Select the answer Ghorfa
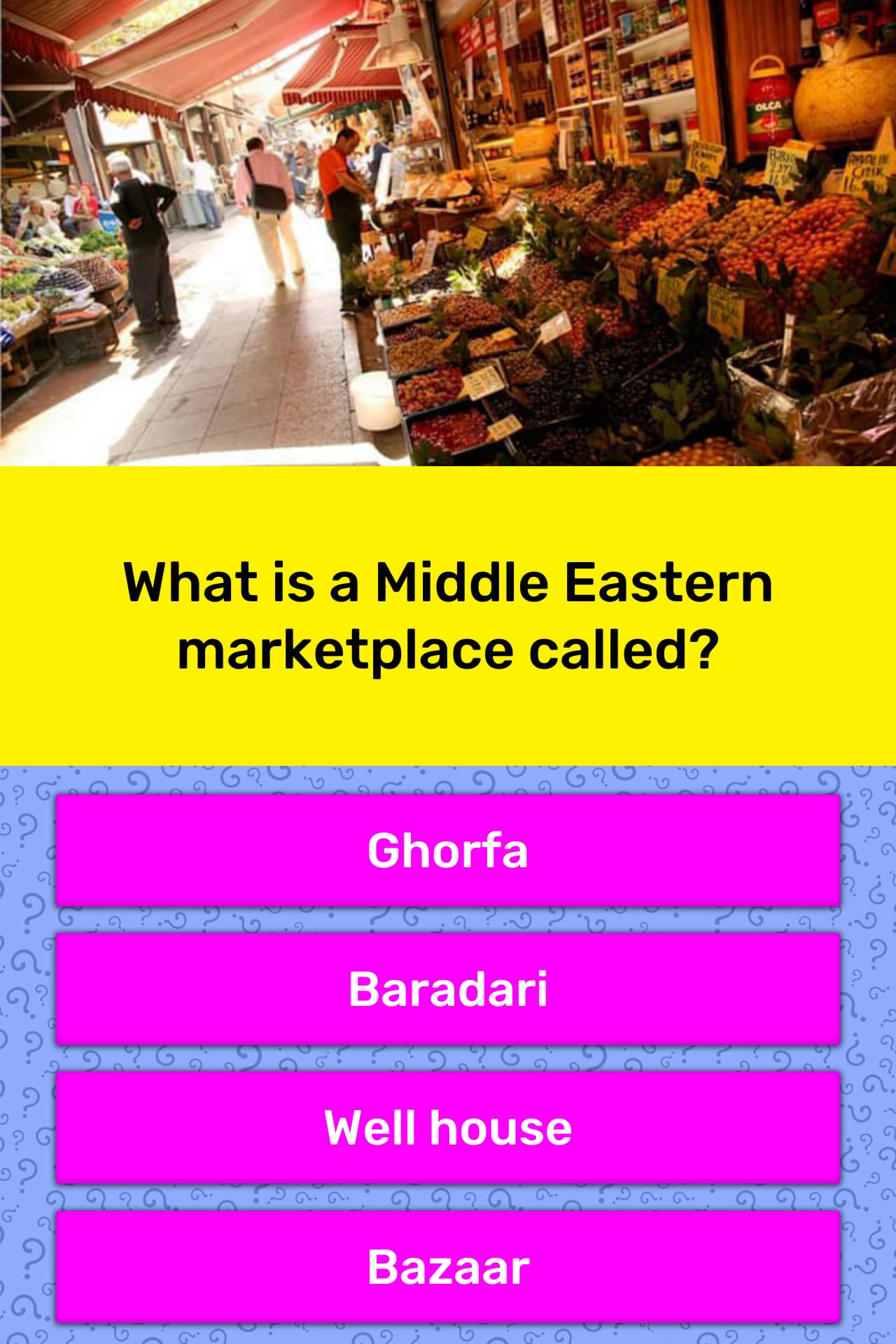 tap(448, 850)
